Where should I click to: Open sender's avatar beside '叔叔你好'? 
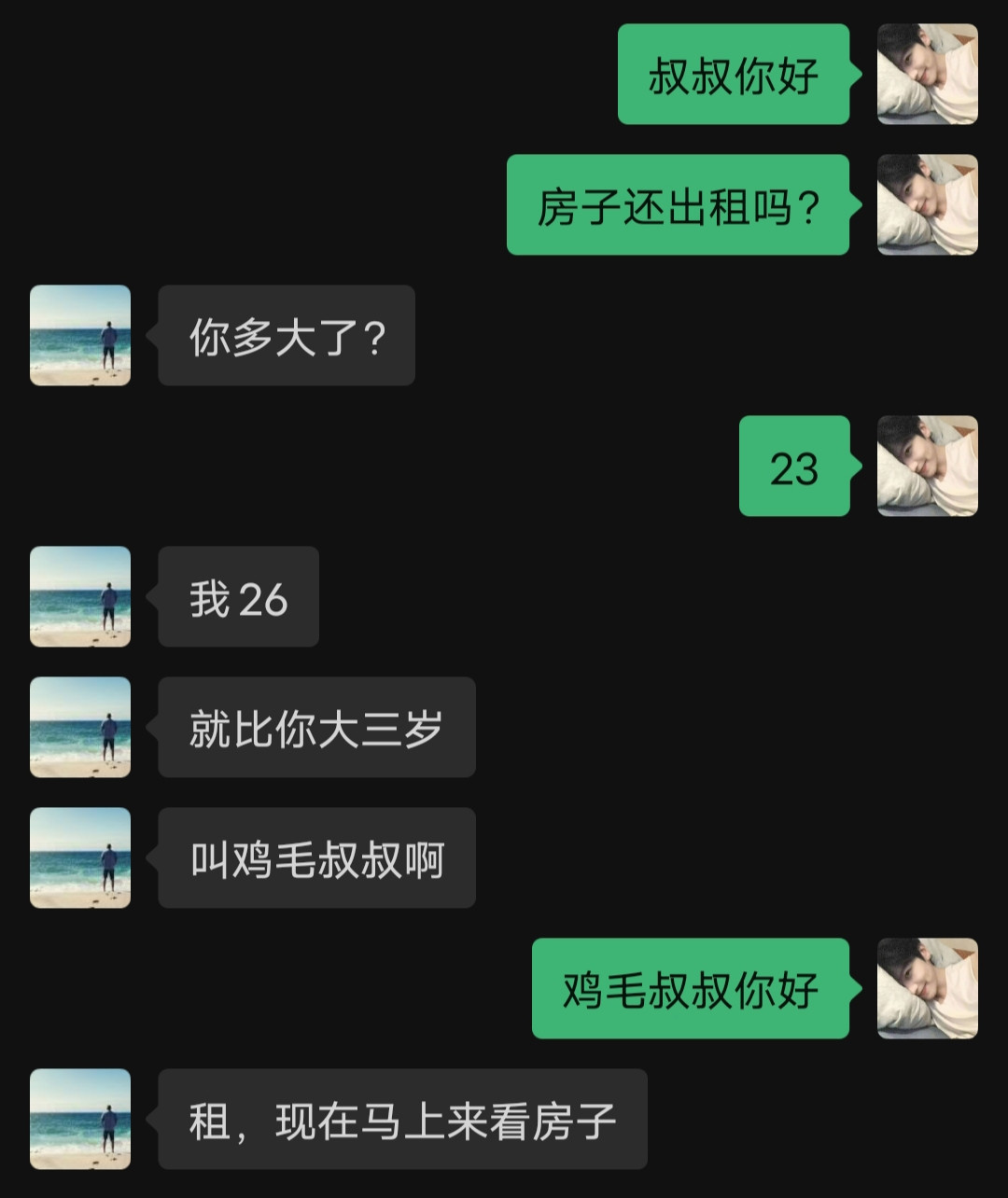[x=927, y=75]
